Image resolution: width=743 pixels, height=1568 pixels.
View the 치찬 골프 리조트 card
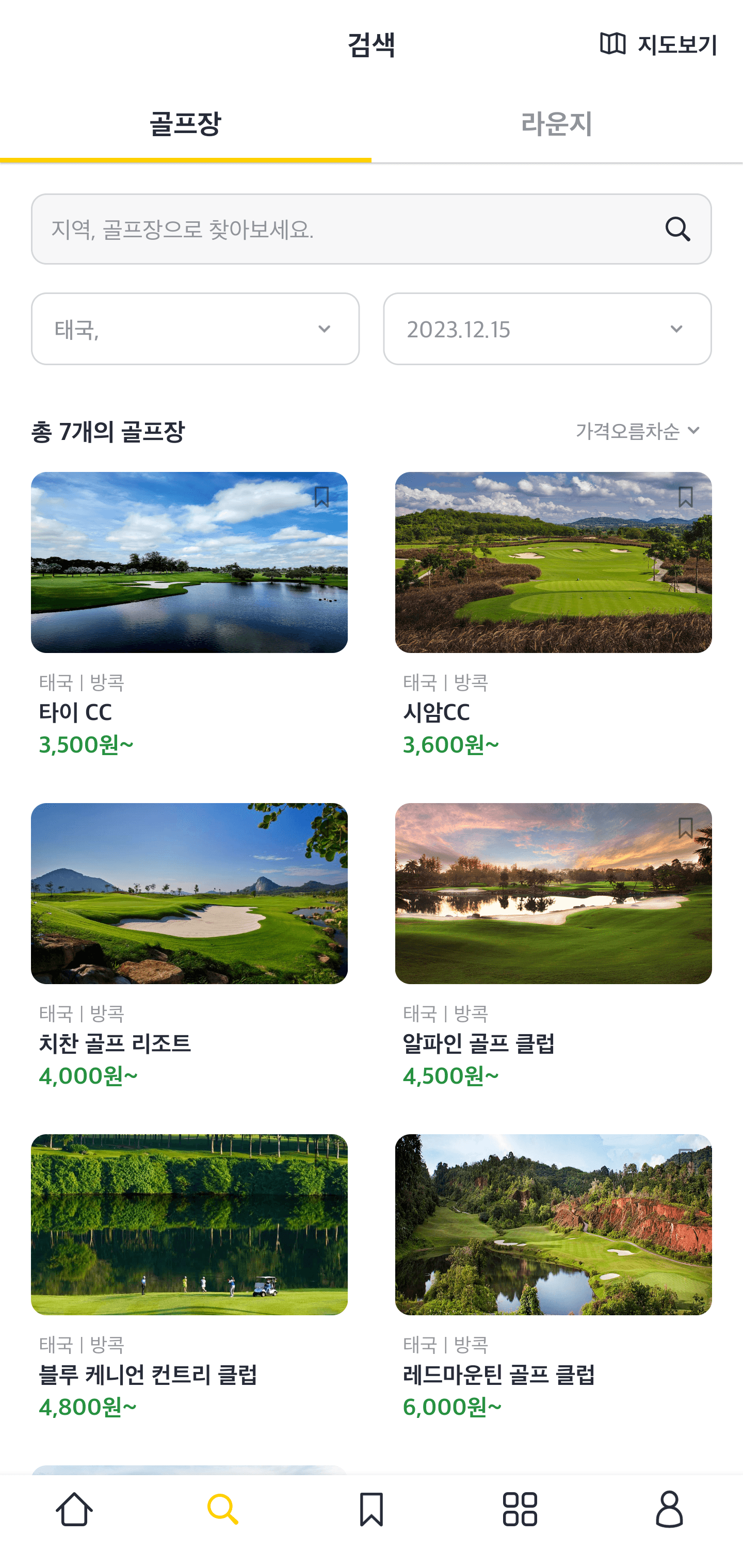189,893
